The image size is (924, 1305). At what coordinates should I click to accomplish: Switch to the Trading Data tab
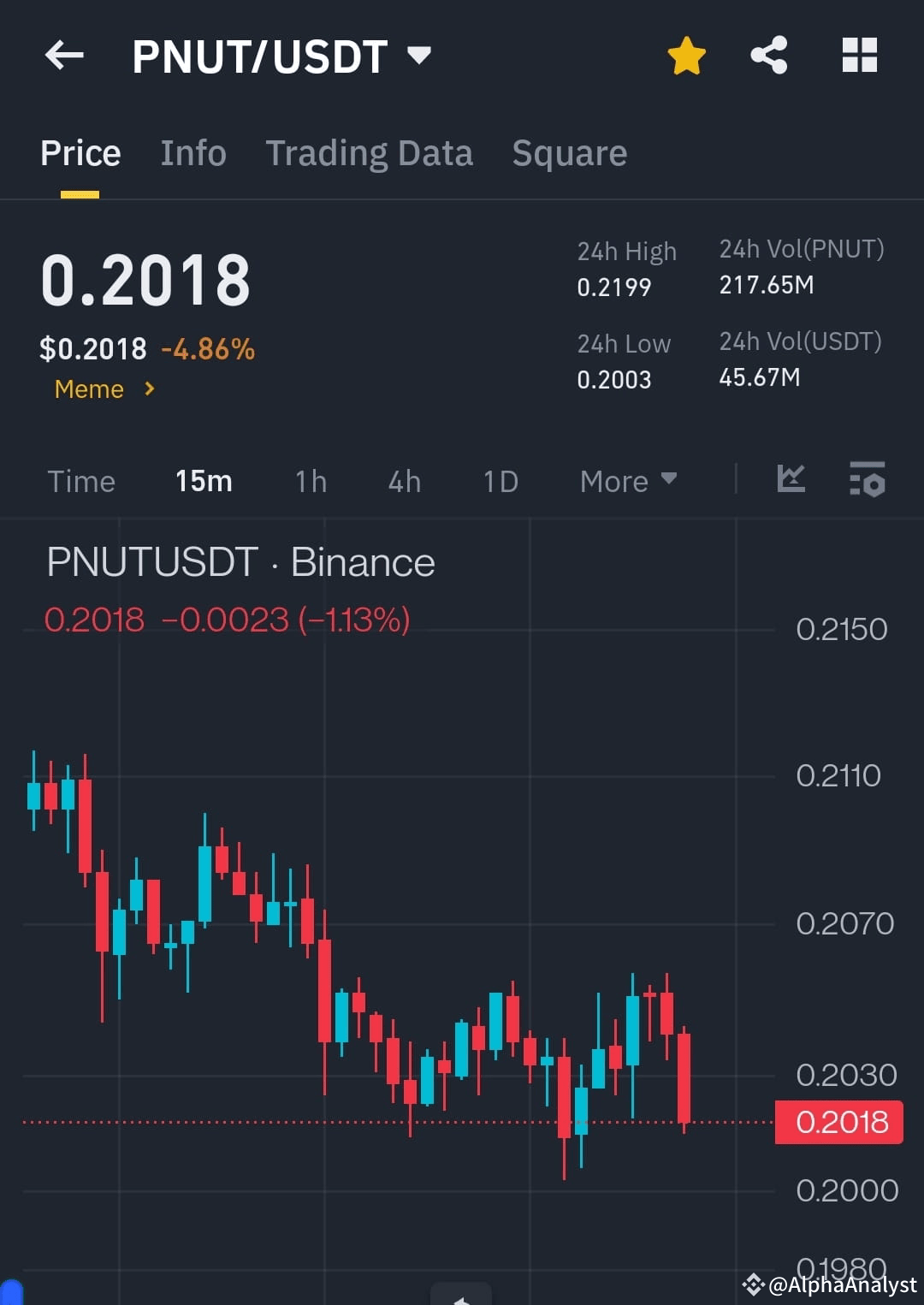click(x=370, y=152)
